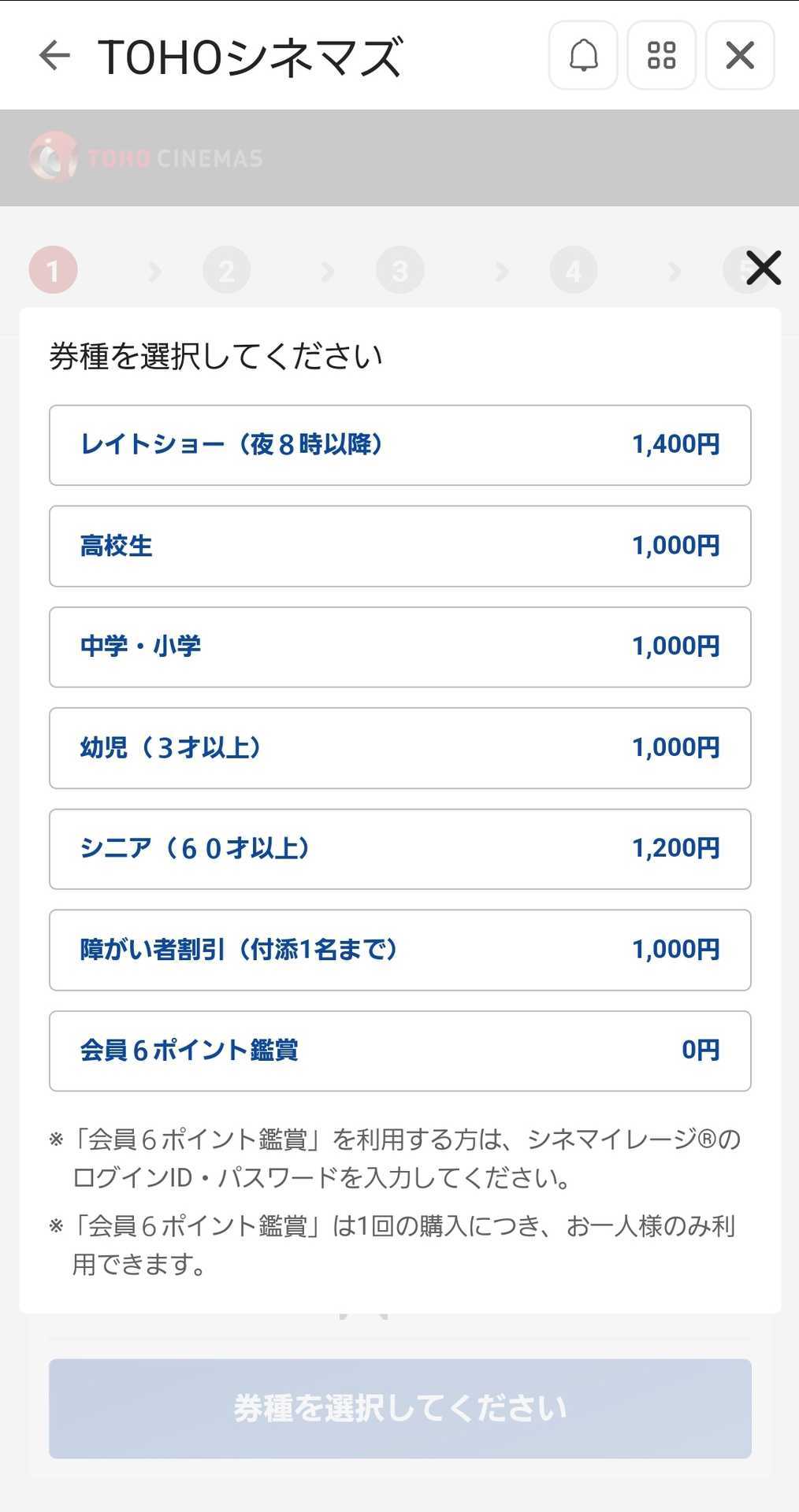The height and width of the screenshot is (1512, 799).
Task: Choose 障がい者割引（付添1名まで） ticket
Action: click(399, 950)
